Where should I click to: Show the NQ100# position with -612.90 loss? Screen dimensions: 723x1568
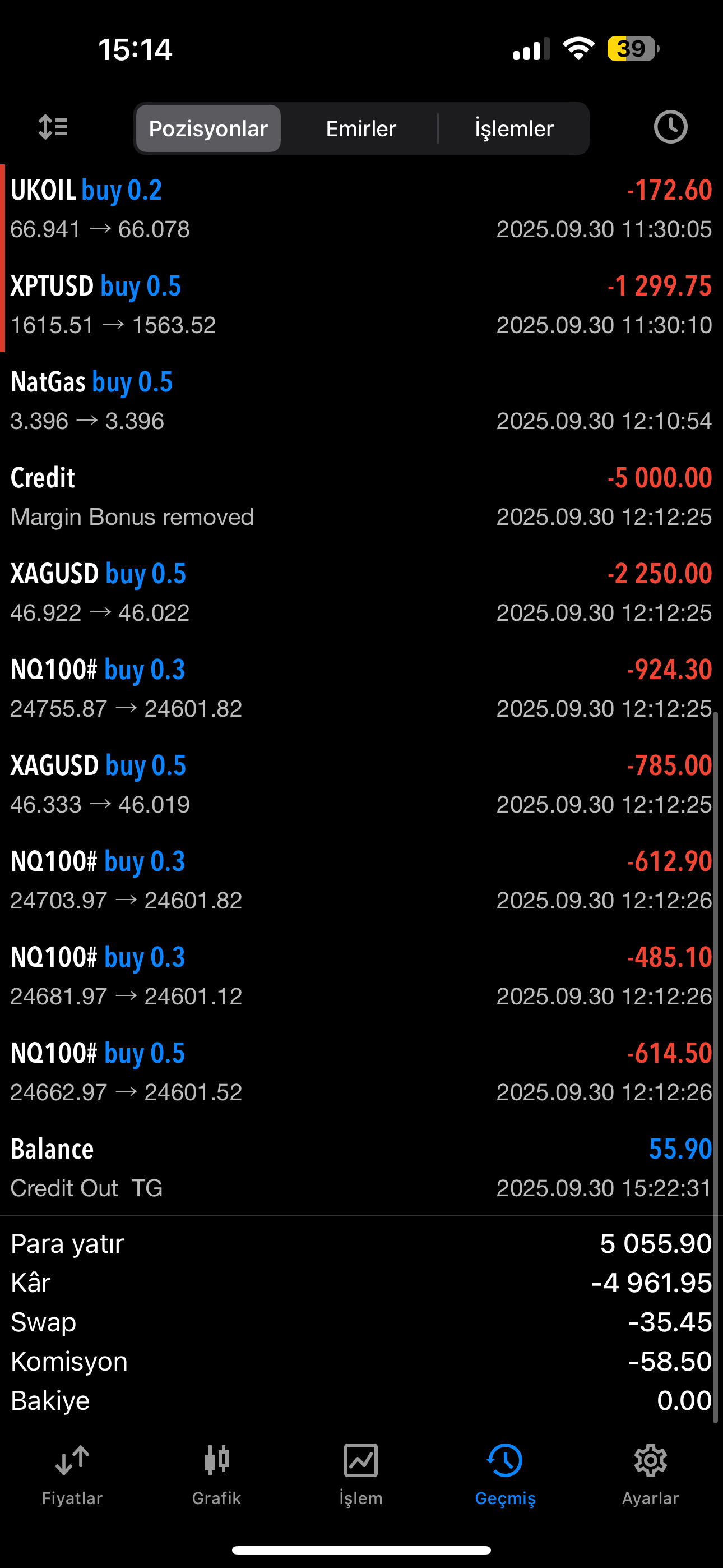361,879
